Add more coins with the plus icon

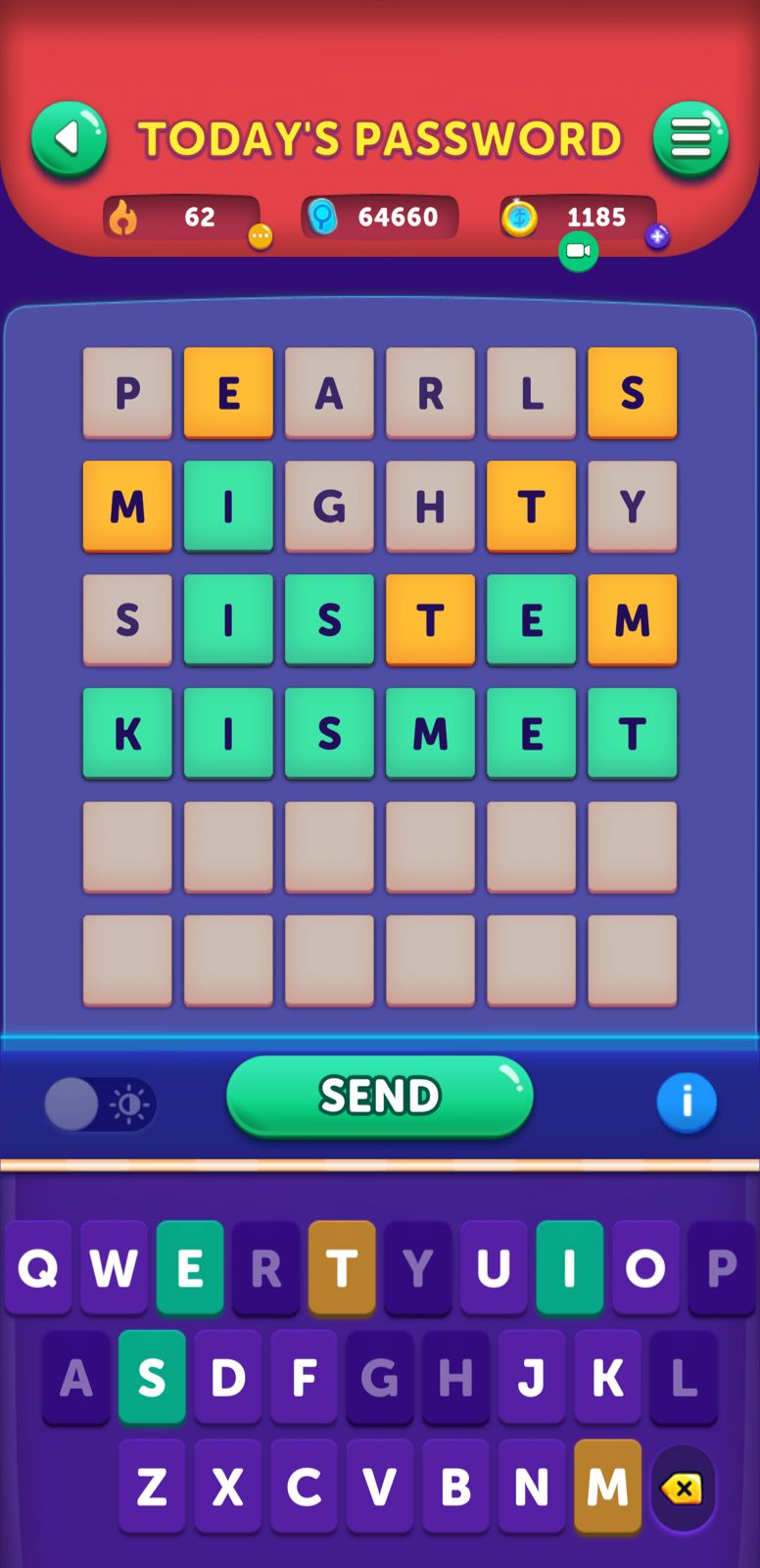[657, 236]
